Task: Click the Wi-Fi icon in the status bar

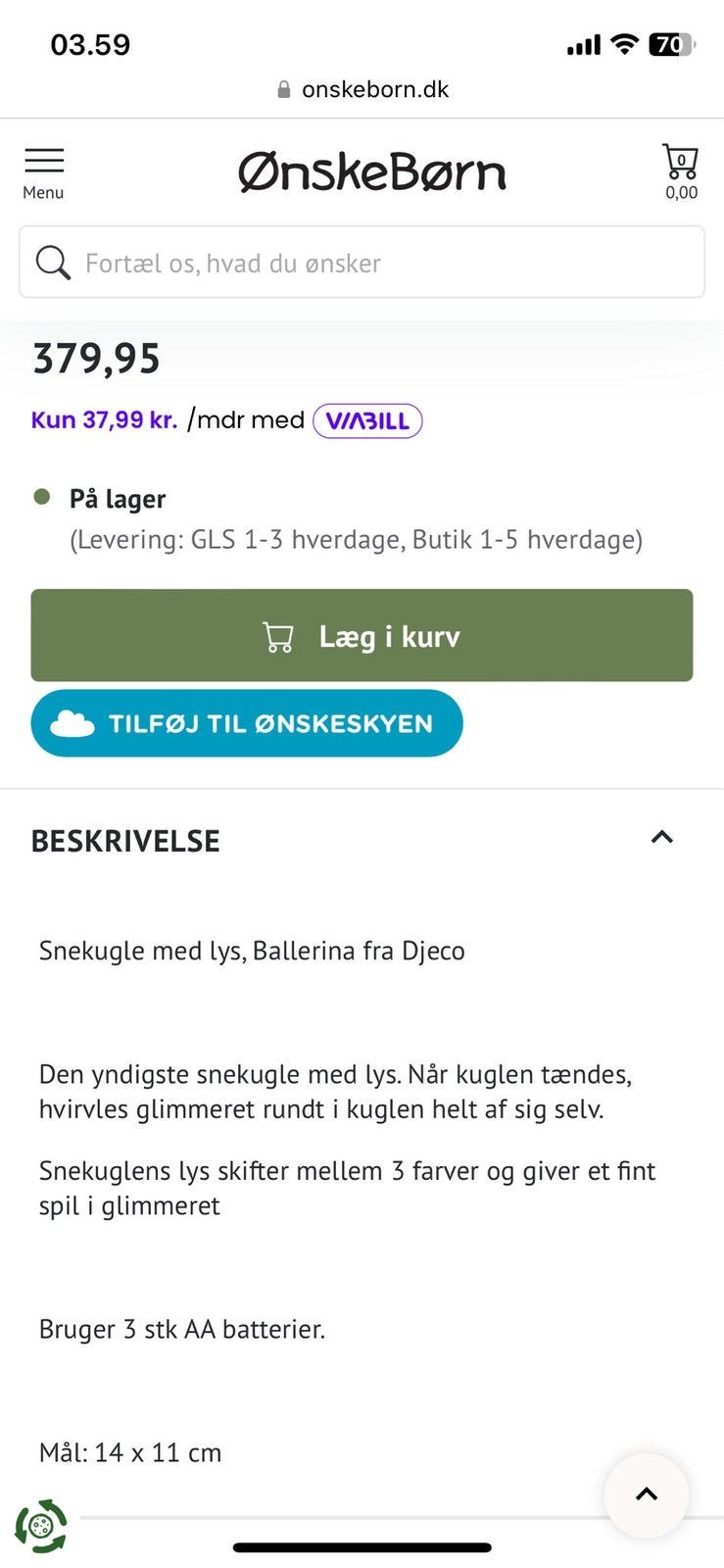Action: click(x=624, y=44)
